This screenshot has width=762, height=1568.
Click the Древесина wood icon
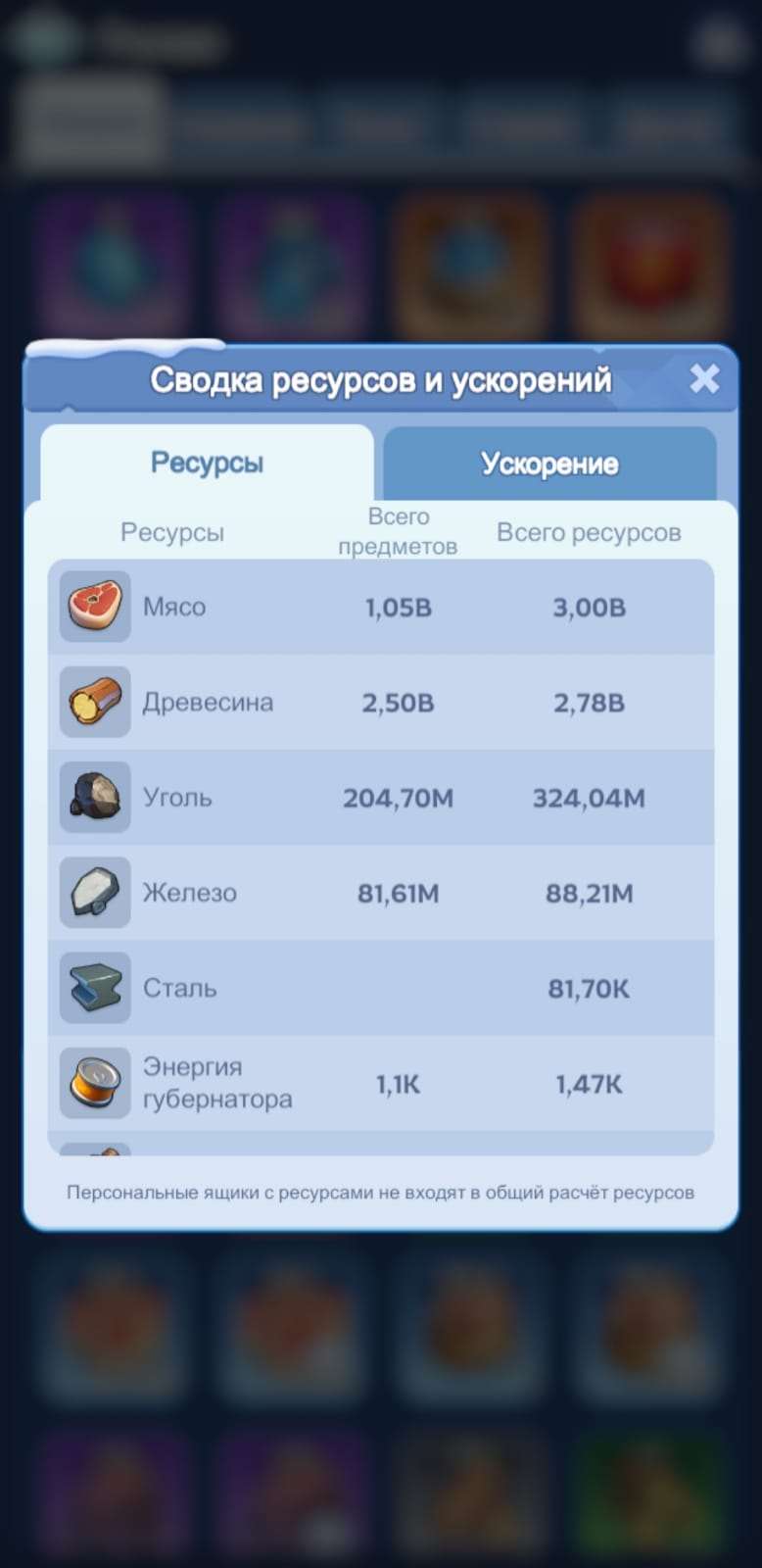click(x=94, y=702)
